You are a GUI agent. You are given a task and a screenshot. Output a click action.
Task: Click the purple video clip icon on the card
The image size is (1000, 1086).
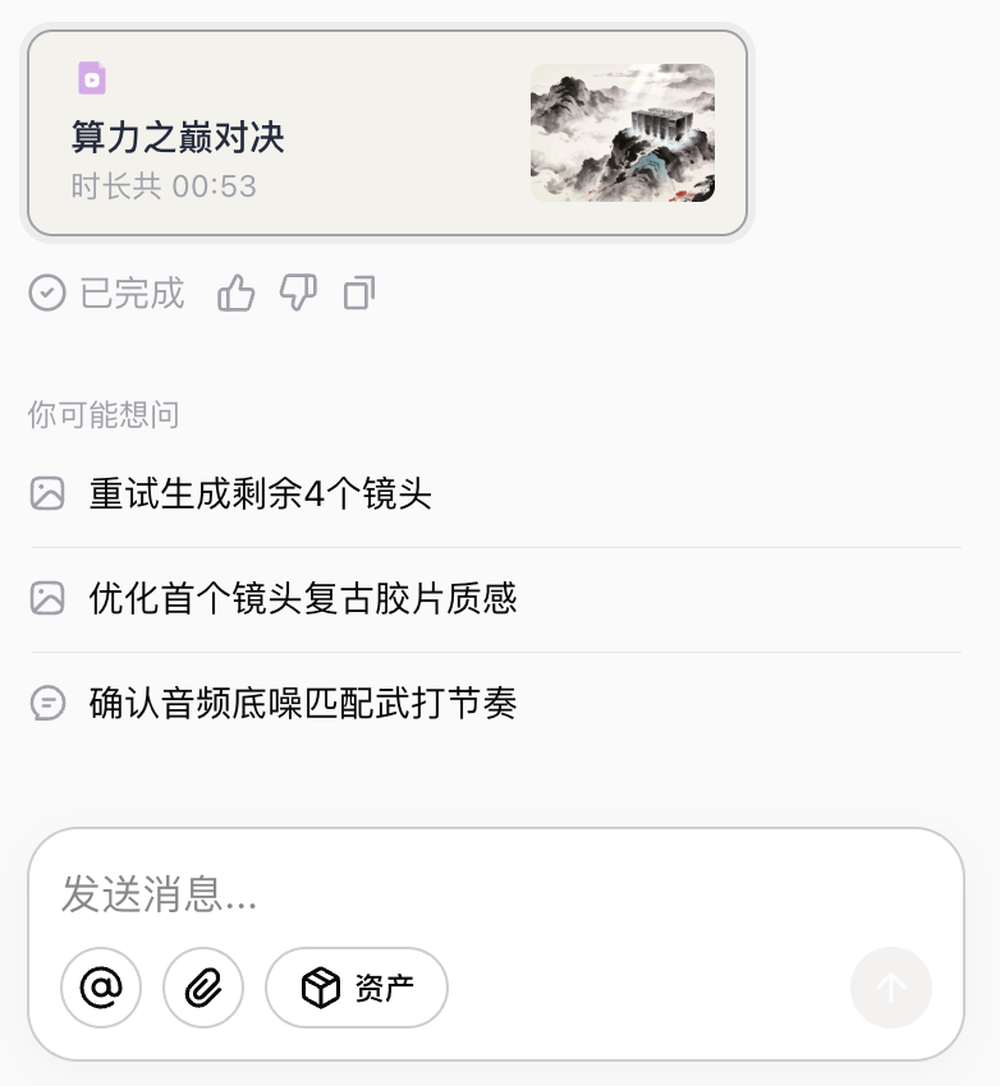pyautogui.click(x=91, y=77)
